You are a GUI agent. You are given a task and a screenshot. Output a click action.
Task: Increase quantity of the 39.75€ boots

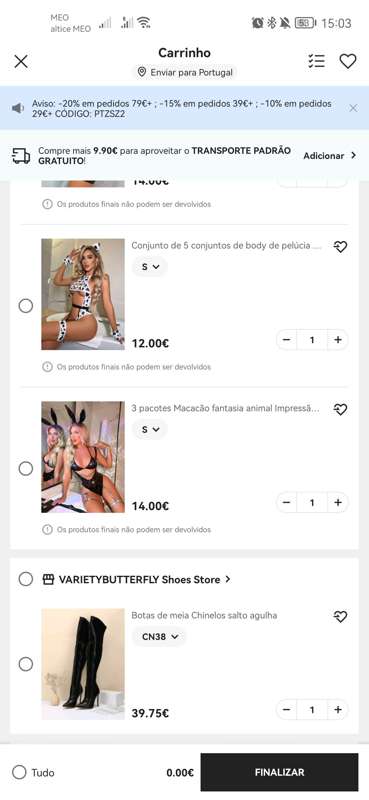337,710
